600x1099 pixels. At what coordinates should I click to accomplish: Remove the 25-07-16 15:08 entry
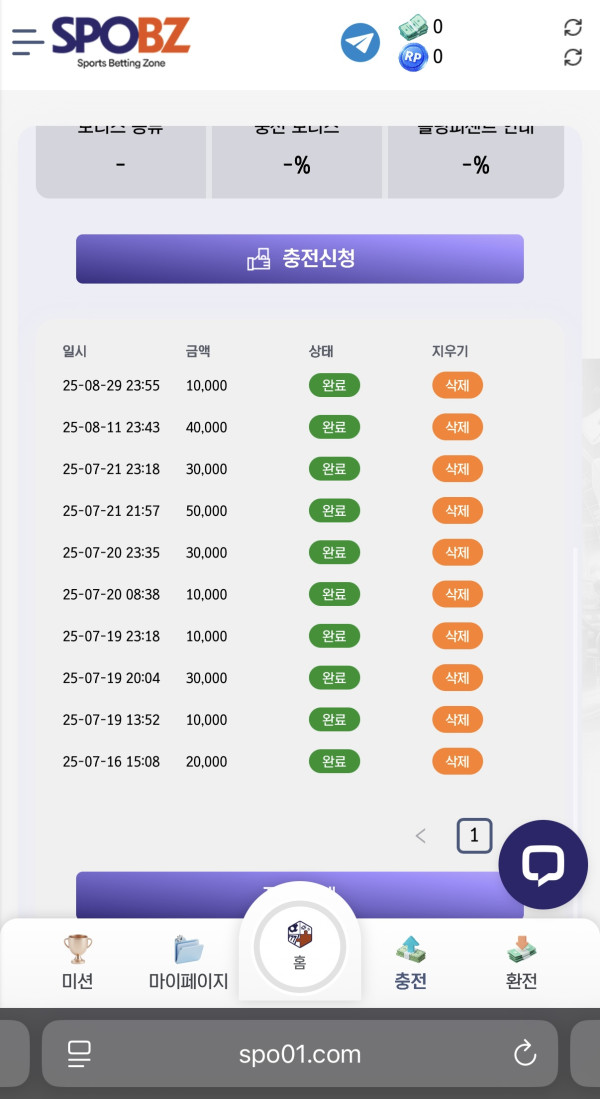click(457, 761)
